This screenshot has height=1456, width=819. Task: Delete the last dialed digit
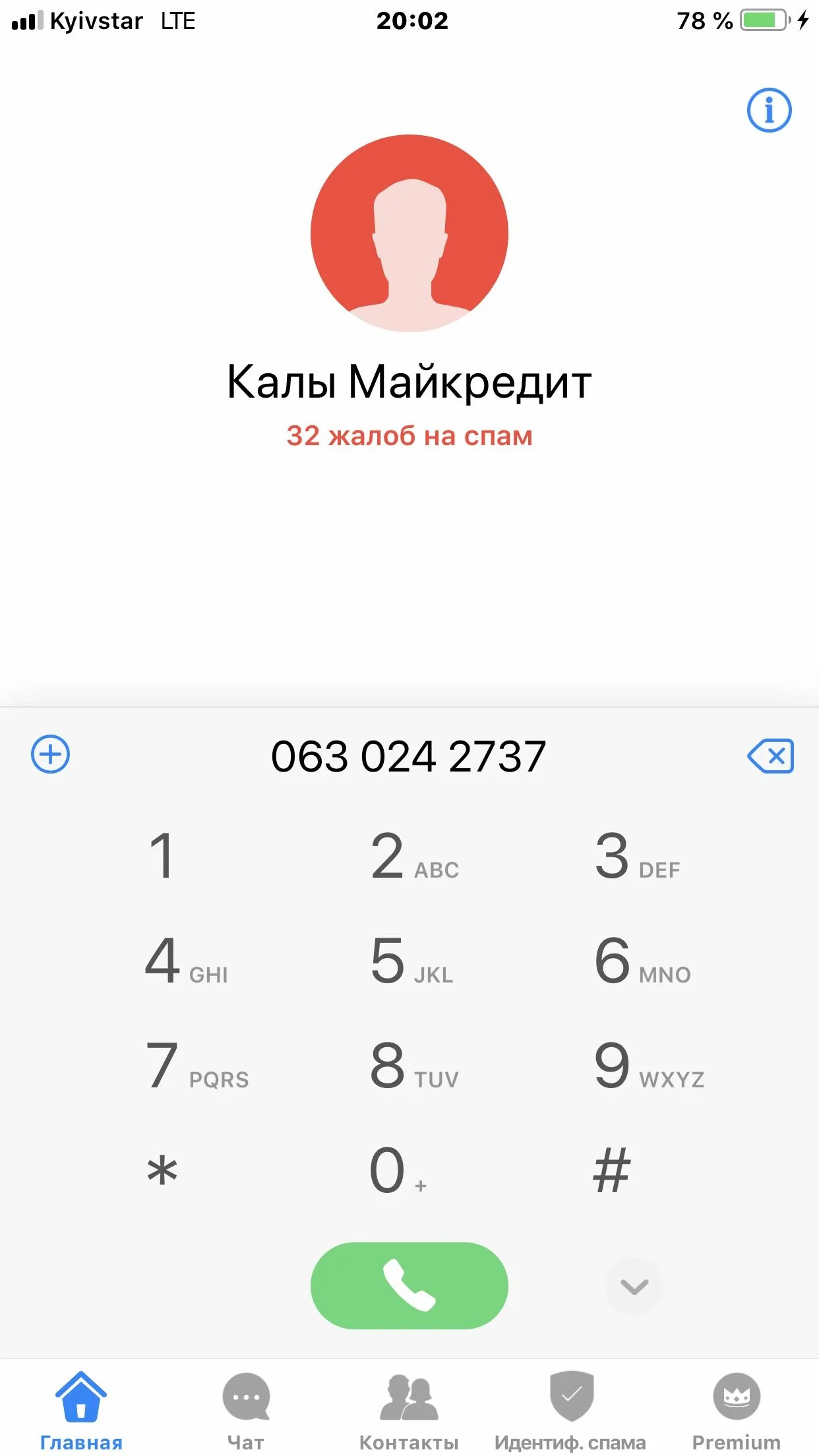(x=770, y=756)
